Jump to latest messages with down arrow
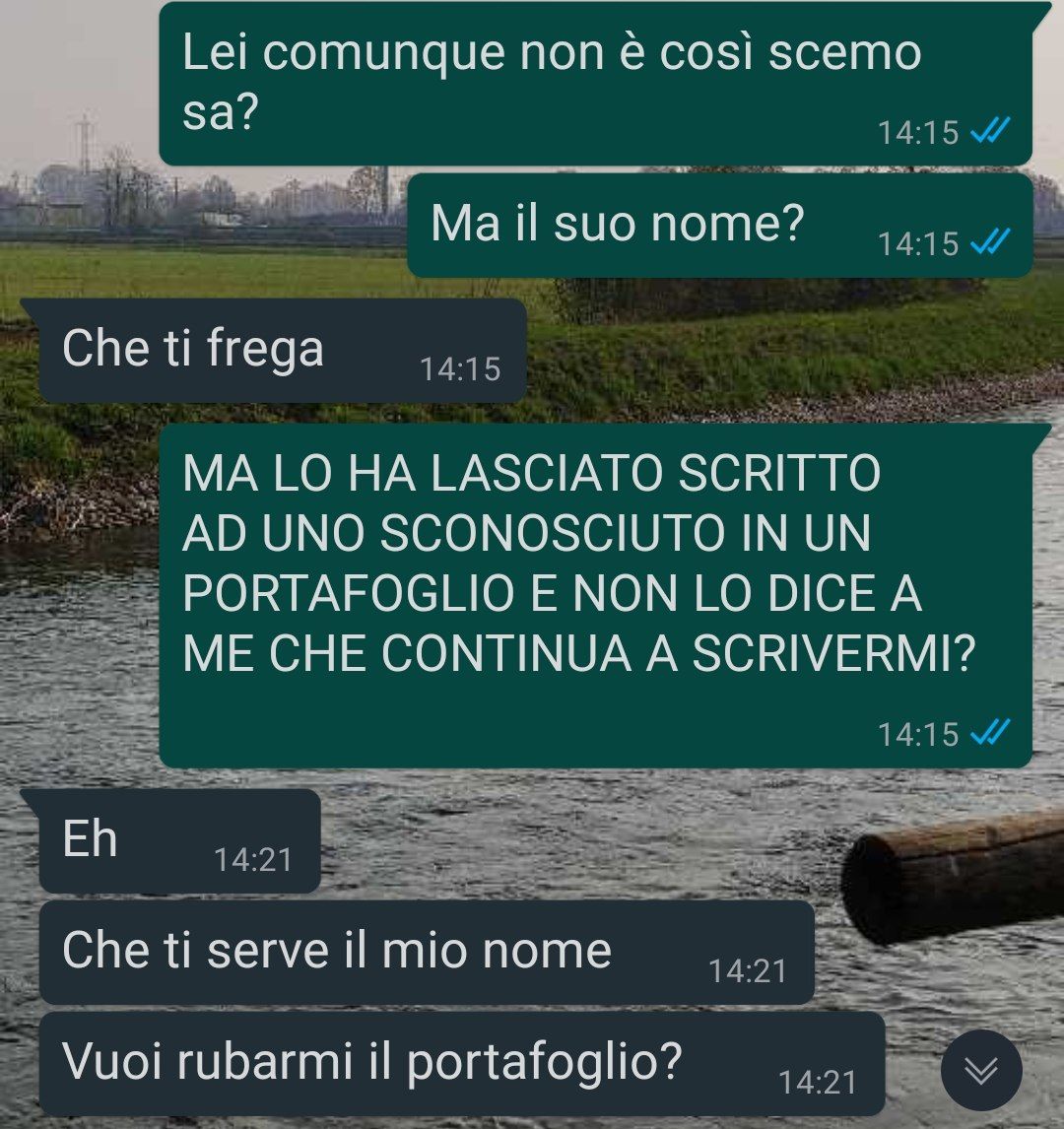Screen dimensions: 1064x1129 click(x=981, y=1070)
